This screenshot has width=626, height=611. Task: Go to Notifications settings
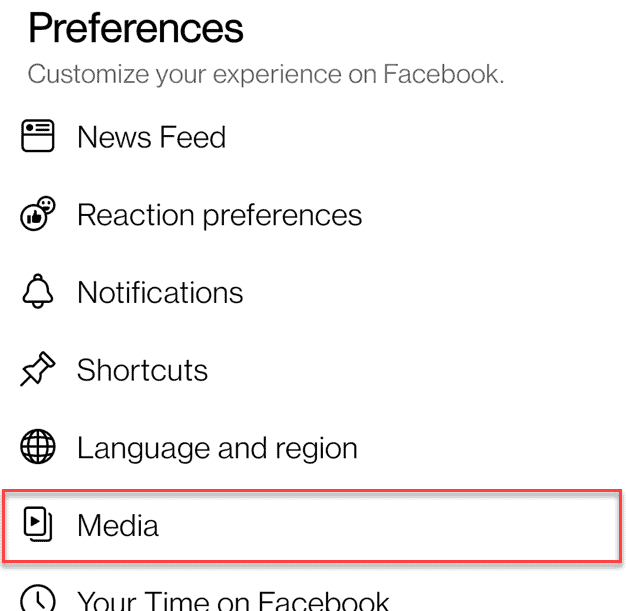click(160, 293)
